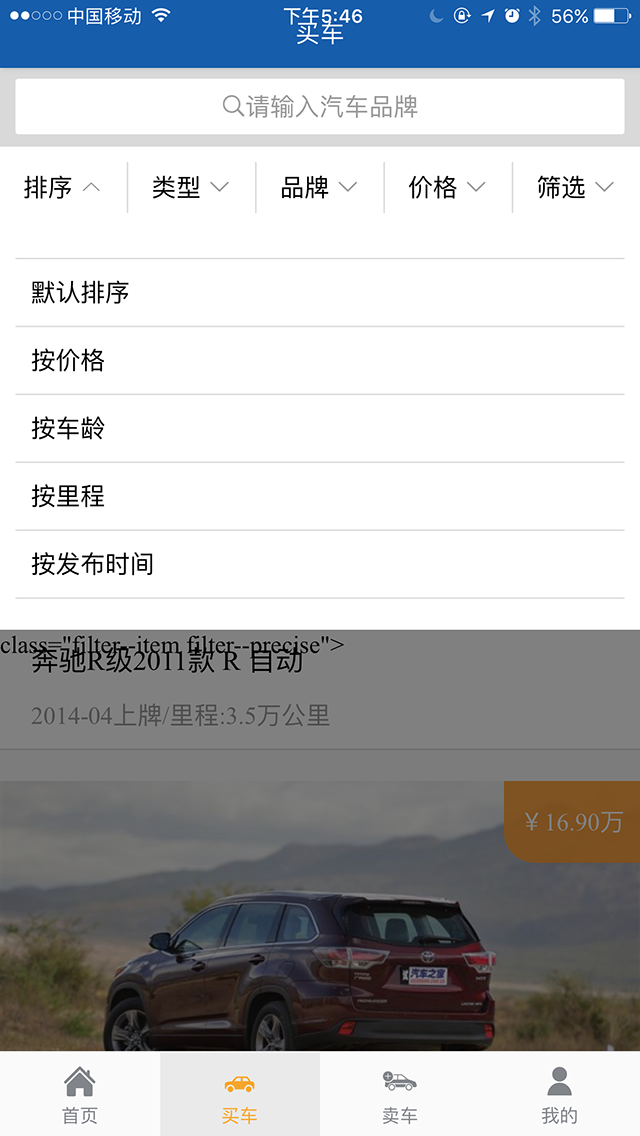Sort listings by 按价格

(x=320, y=360)
